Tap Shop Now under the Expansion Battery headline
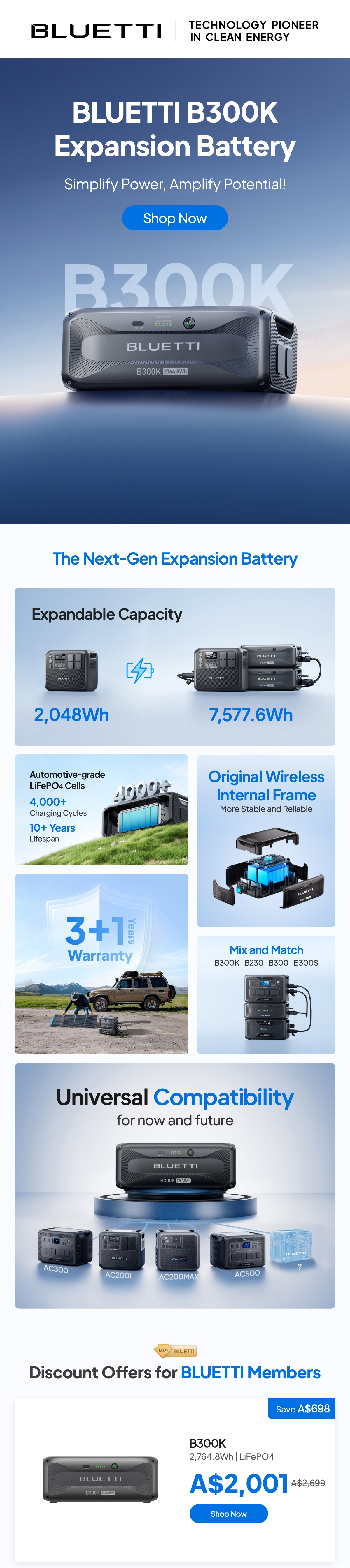350x1568 pixels. (x=175, y=218)
